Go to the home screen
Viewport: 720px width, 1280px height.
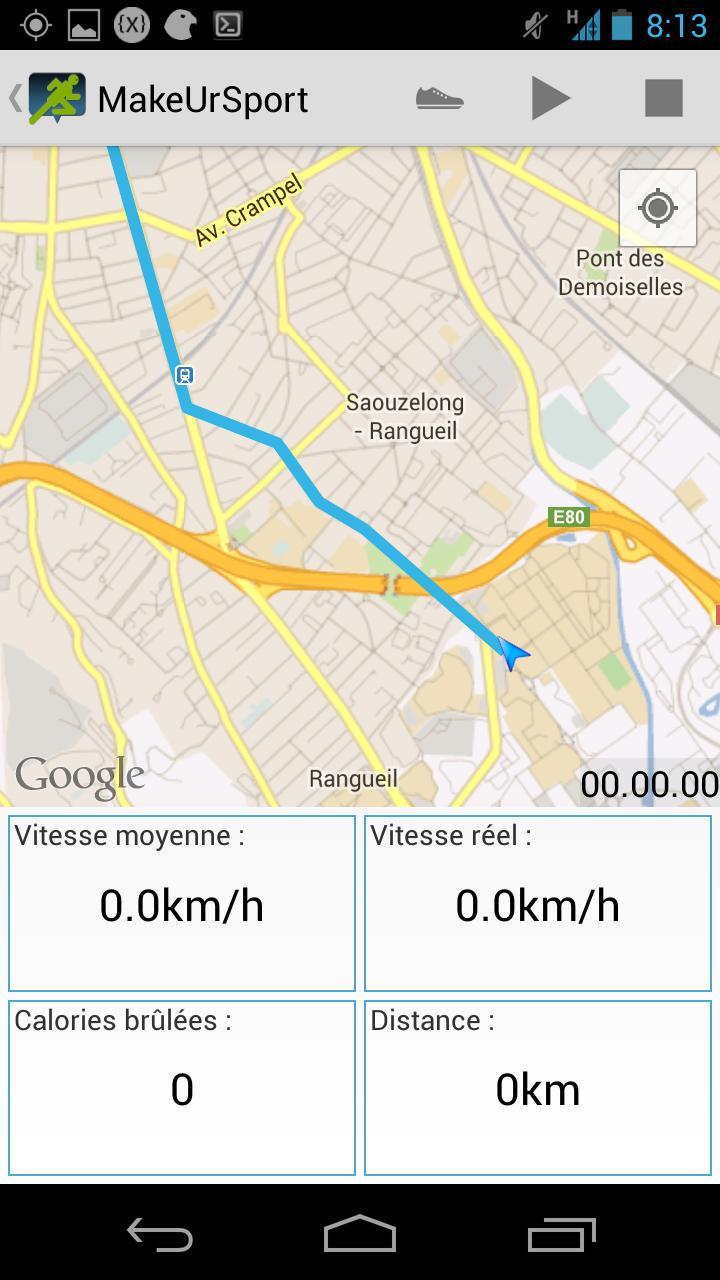tap(360, 1235)
